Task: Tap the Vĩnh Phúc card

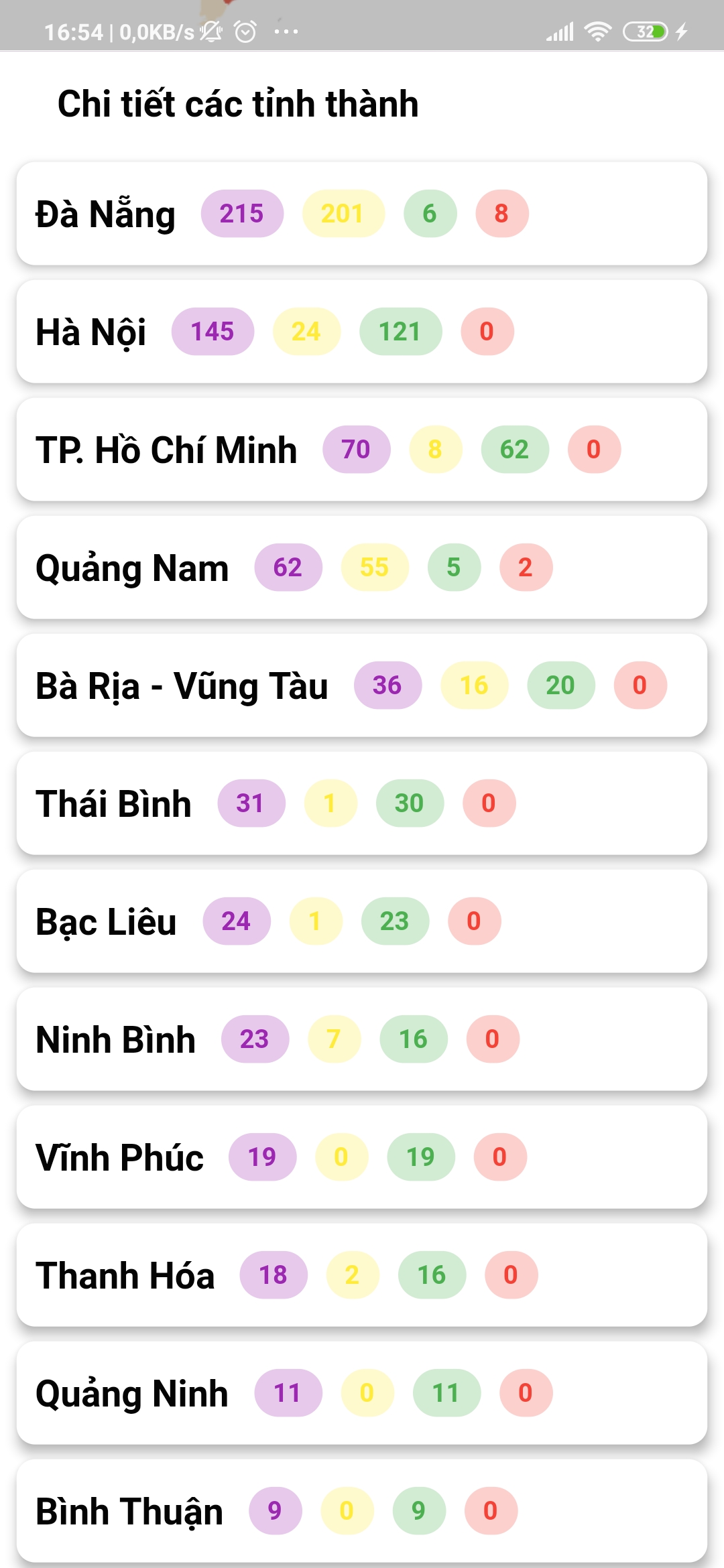Action: [x=362, y=1157]
